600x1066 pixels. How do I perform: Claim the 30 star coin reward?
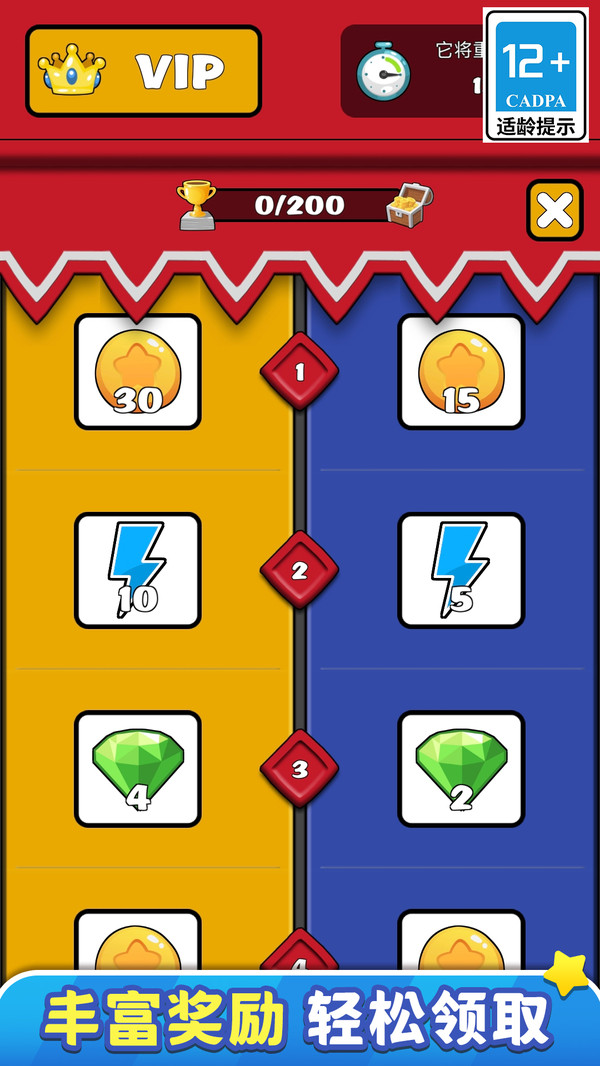click(138, 371)
